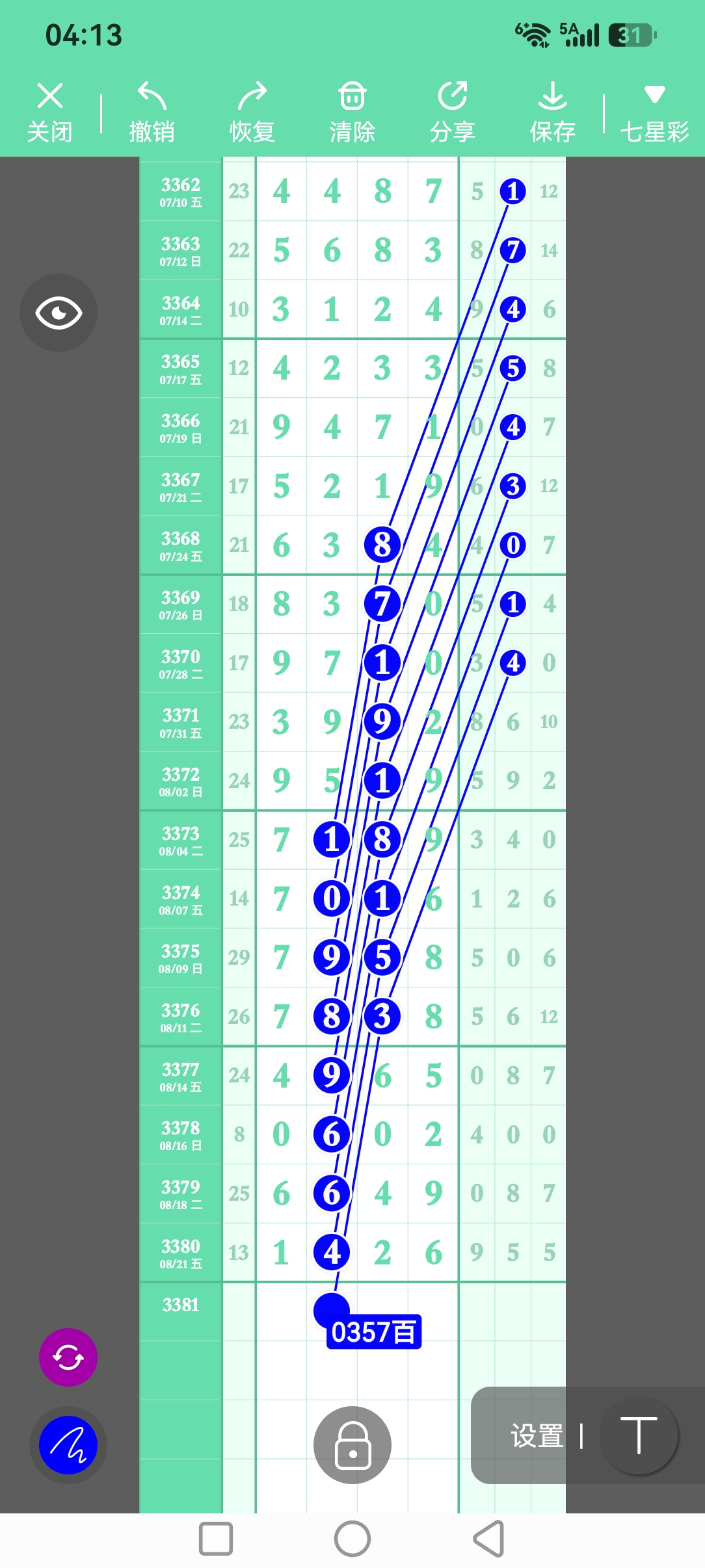Viewport: 705px width, 1568px height.
Task: Open the 七星彩 lottery dropdown
Action: 654,112
